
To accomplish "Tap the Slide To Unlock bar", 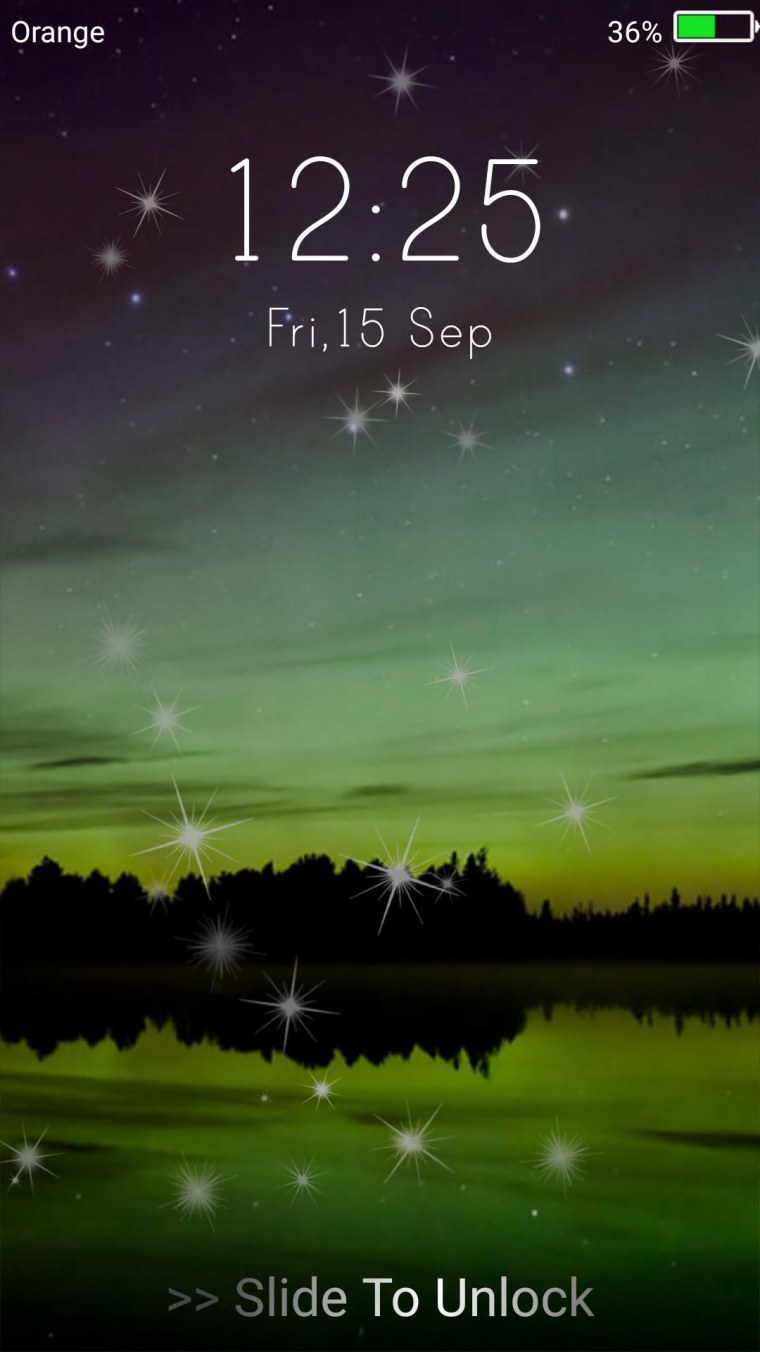I will pyautogui.click(x=381, y=1298).
